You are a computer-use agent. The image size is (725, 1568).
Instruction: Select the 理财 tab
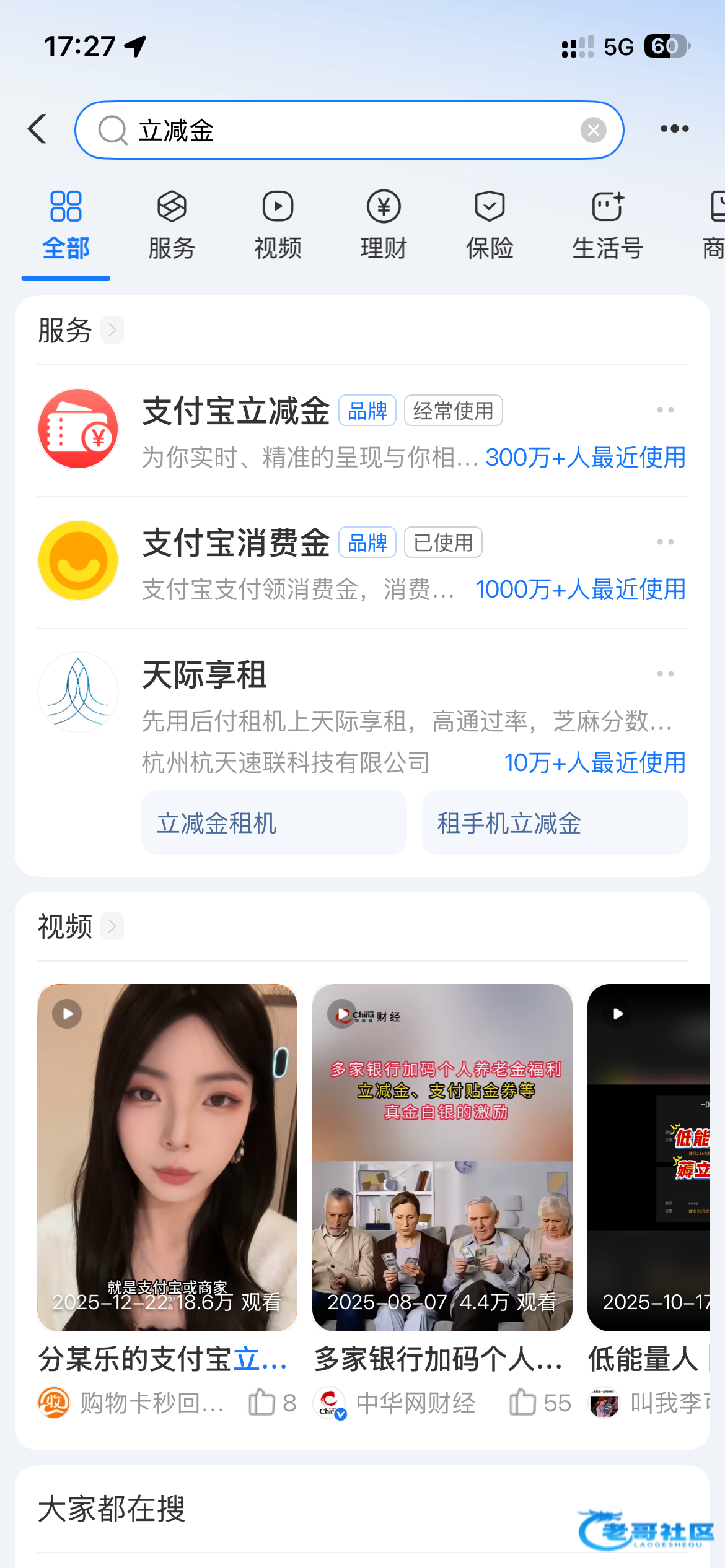click(x=384, y=225)
